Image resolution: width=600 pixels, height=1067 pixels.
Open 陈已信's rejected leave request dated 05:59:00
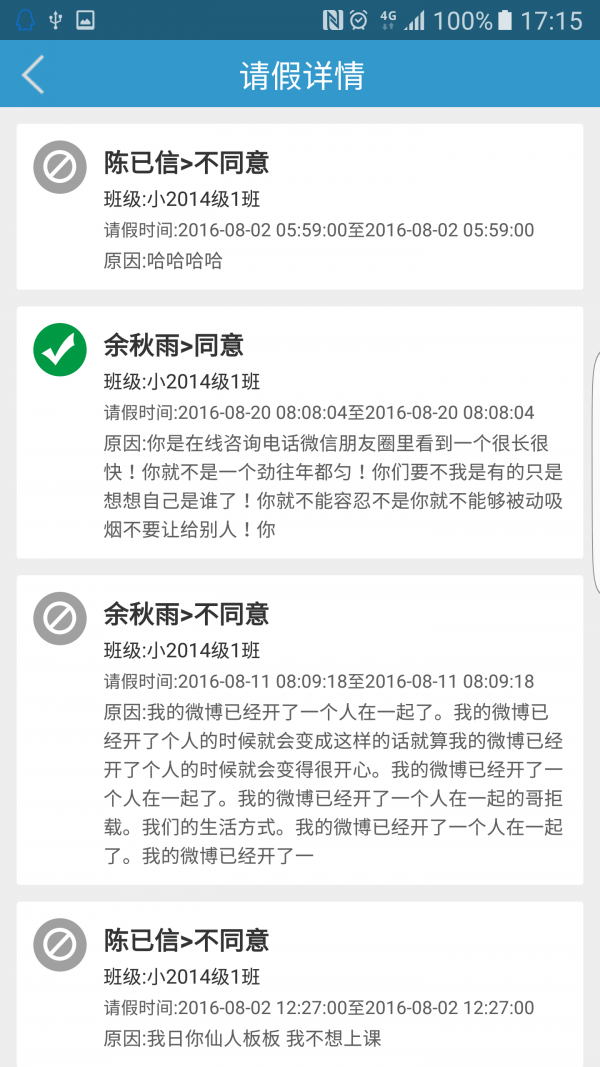(x=299, y=207)
